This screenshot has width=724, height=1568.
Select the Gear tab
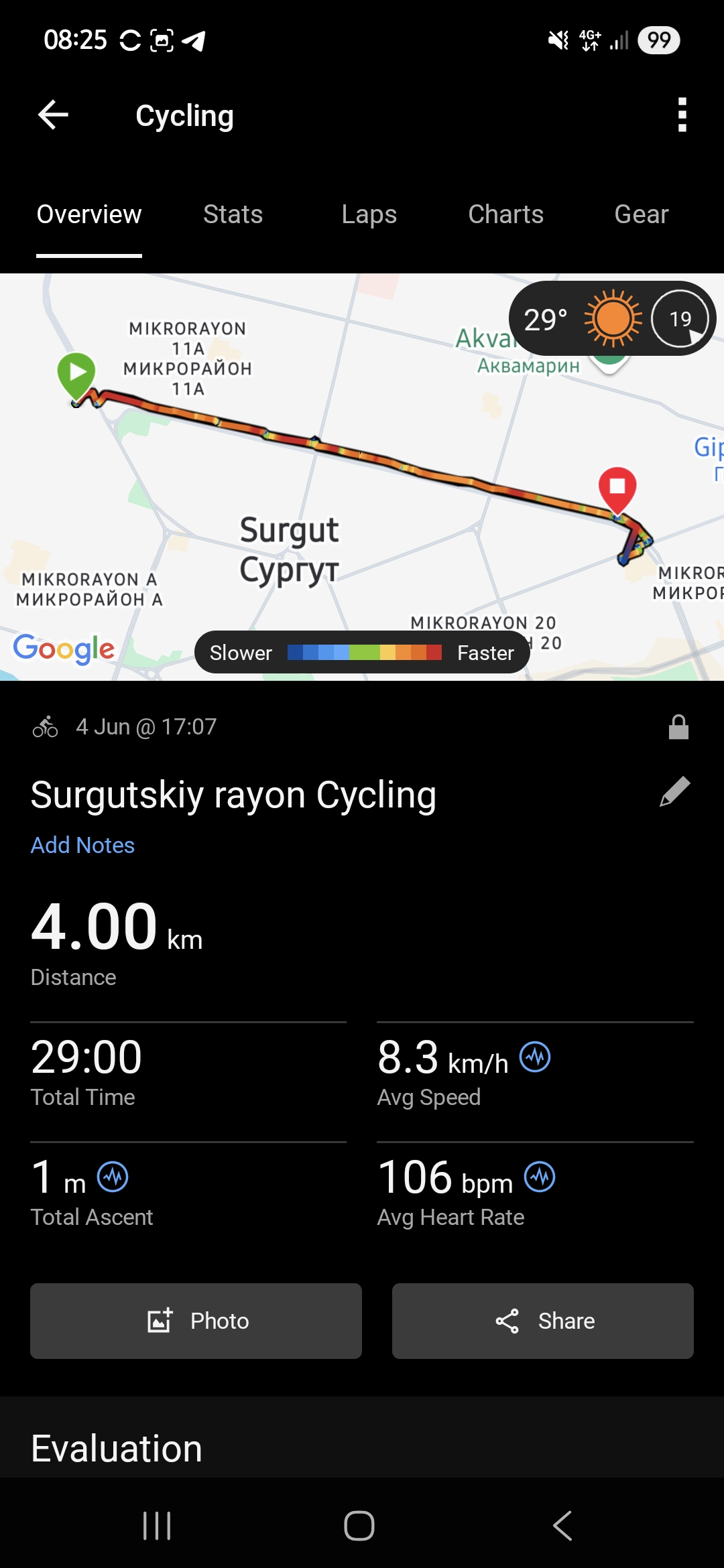coord(642,214)
